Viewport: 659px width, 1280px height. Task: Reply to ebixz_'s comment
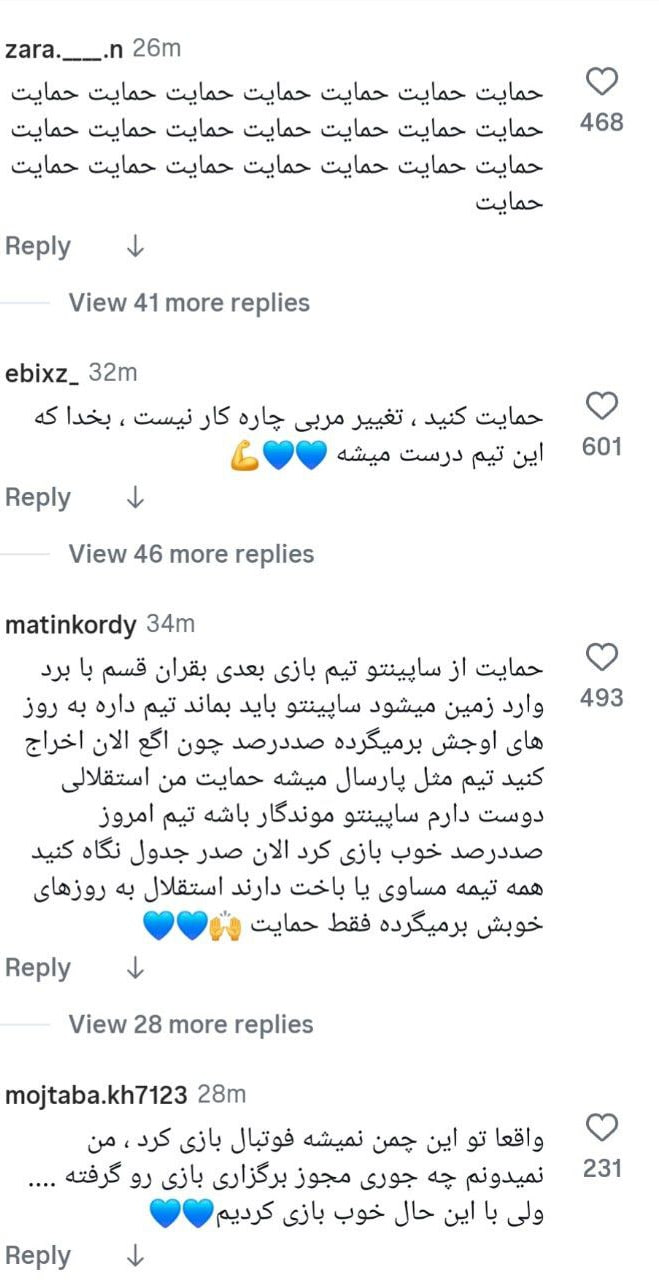point(38,498)
